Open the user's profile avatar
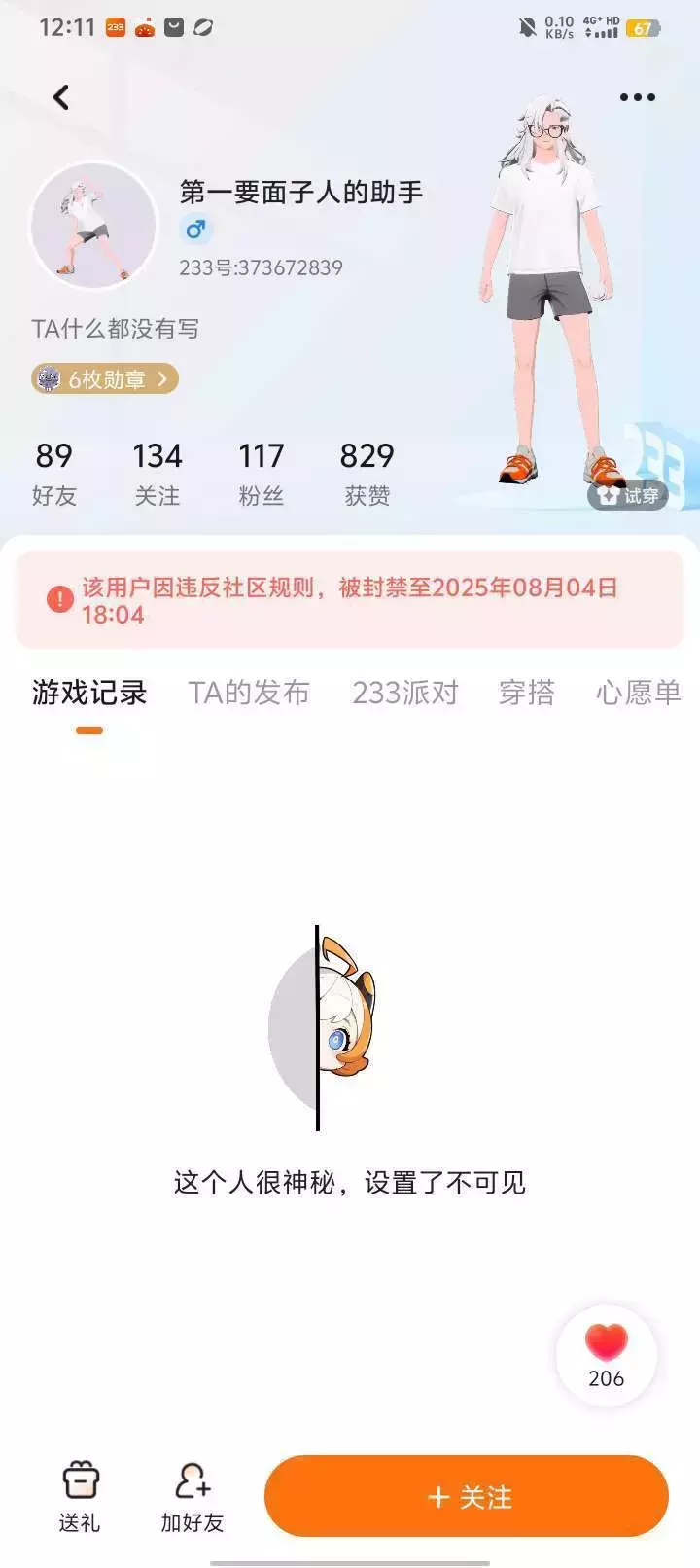Viewport: 700px width, 1568px height. point(93,226)
